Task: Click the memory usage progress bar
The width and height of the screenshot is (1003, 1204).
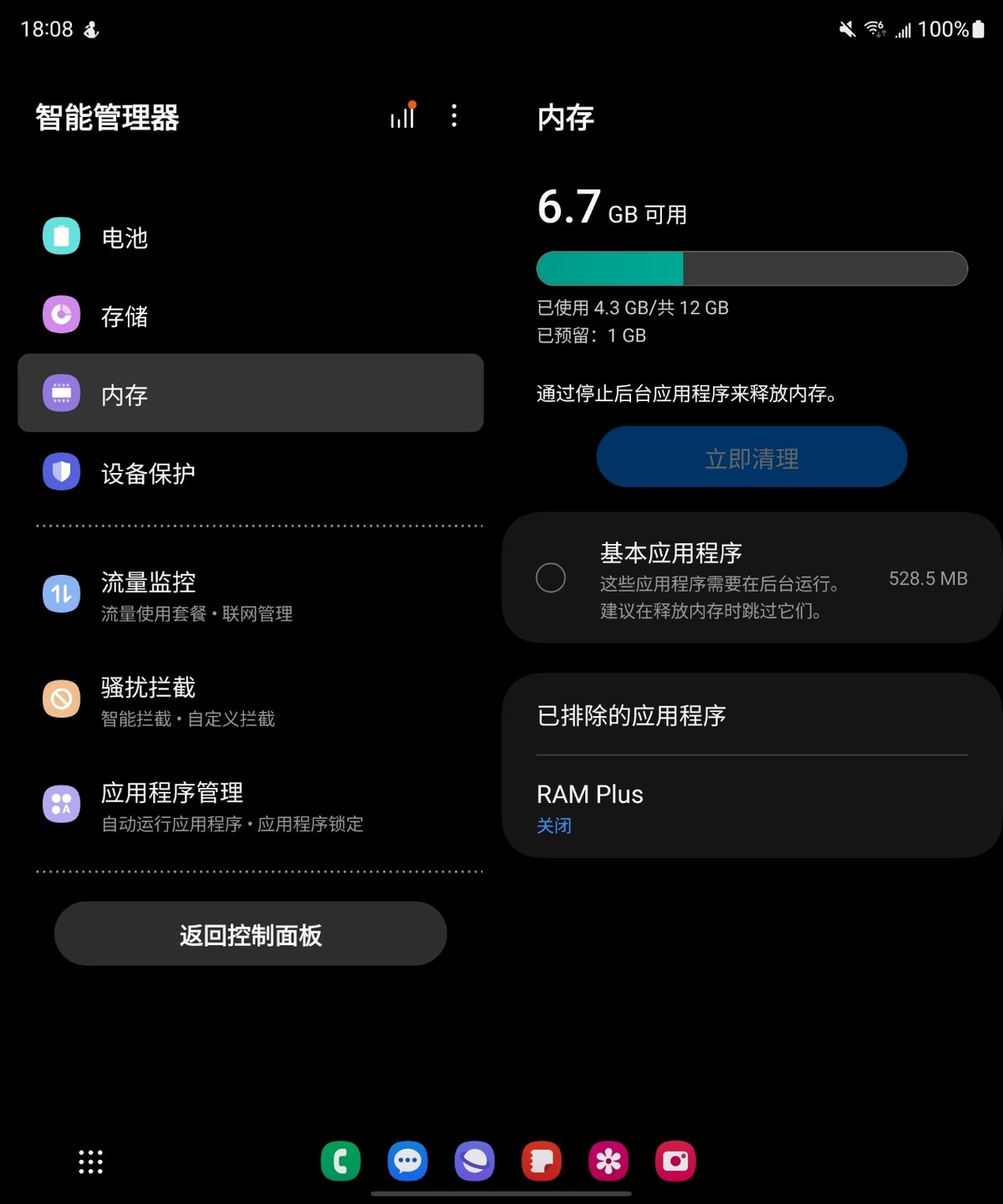Action: [751, 268]
